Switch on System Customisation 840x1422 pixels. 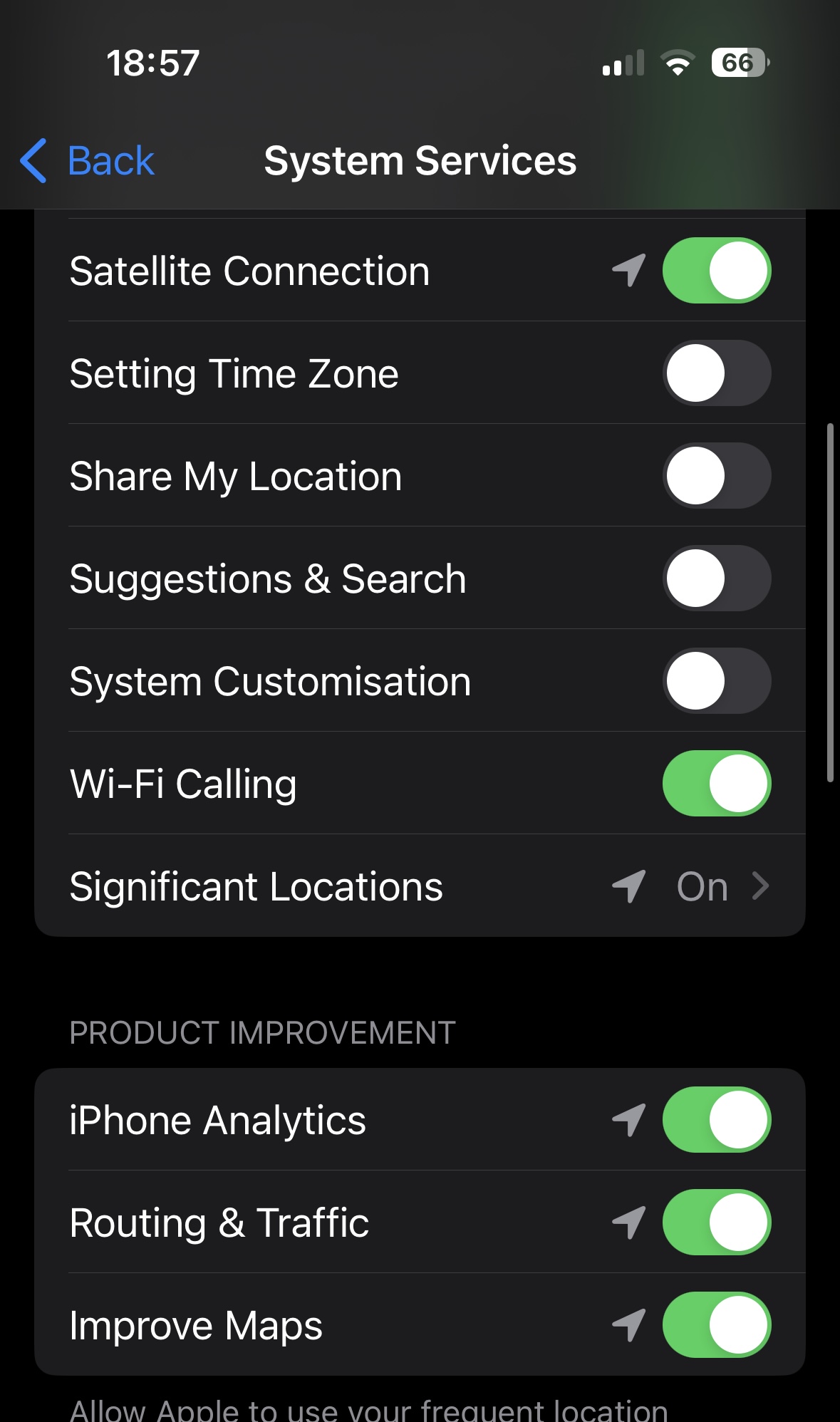716,681
